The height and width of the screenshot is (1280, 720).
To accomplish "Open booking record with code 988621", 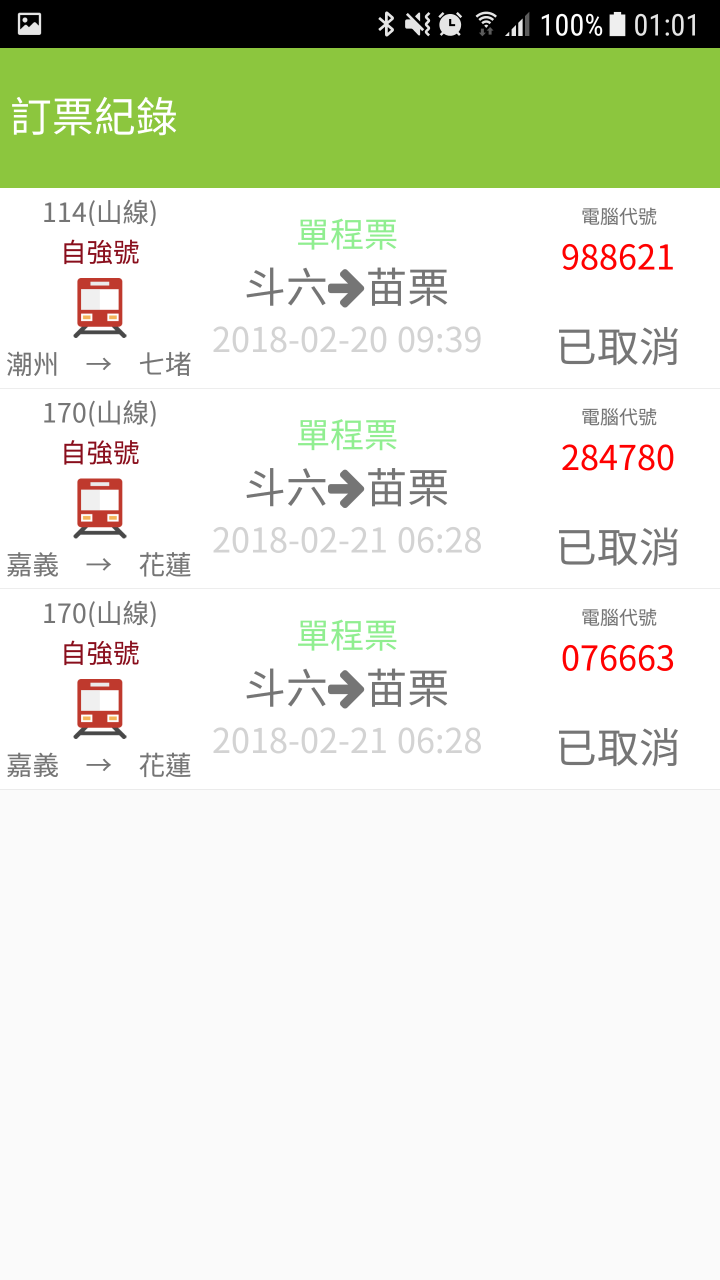I will tap(360, 288).
